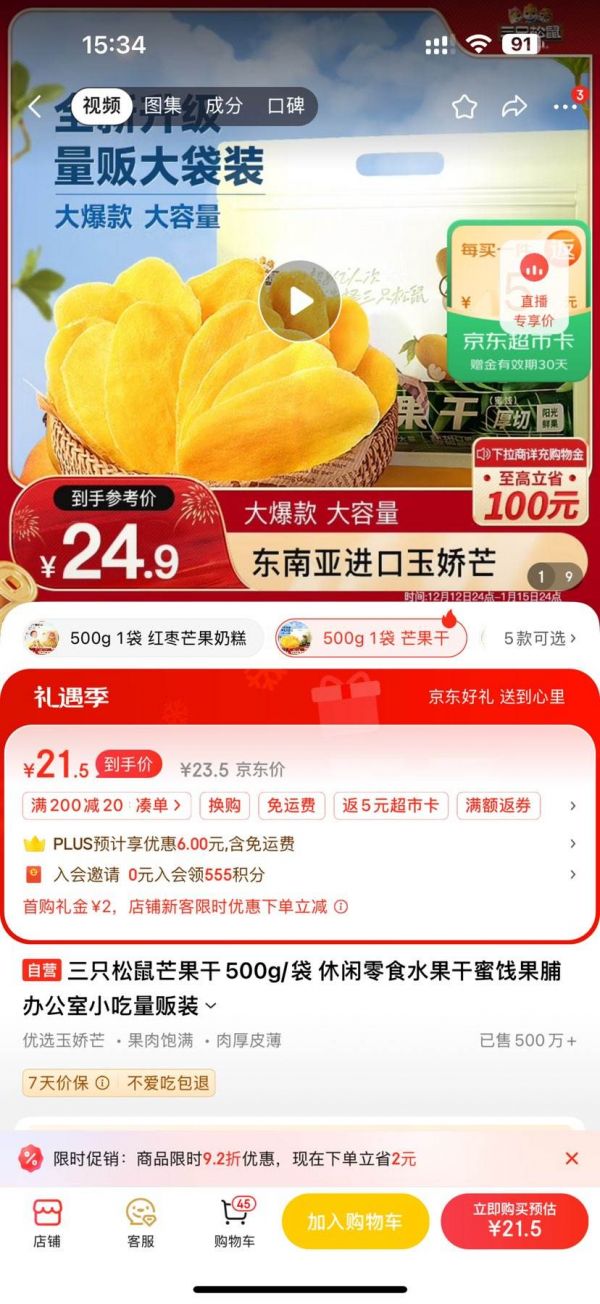View PLUS预计享优惠 details
This screenshot has width=600, height=1304.
click(300, 844)
